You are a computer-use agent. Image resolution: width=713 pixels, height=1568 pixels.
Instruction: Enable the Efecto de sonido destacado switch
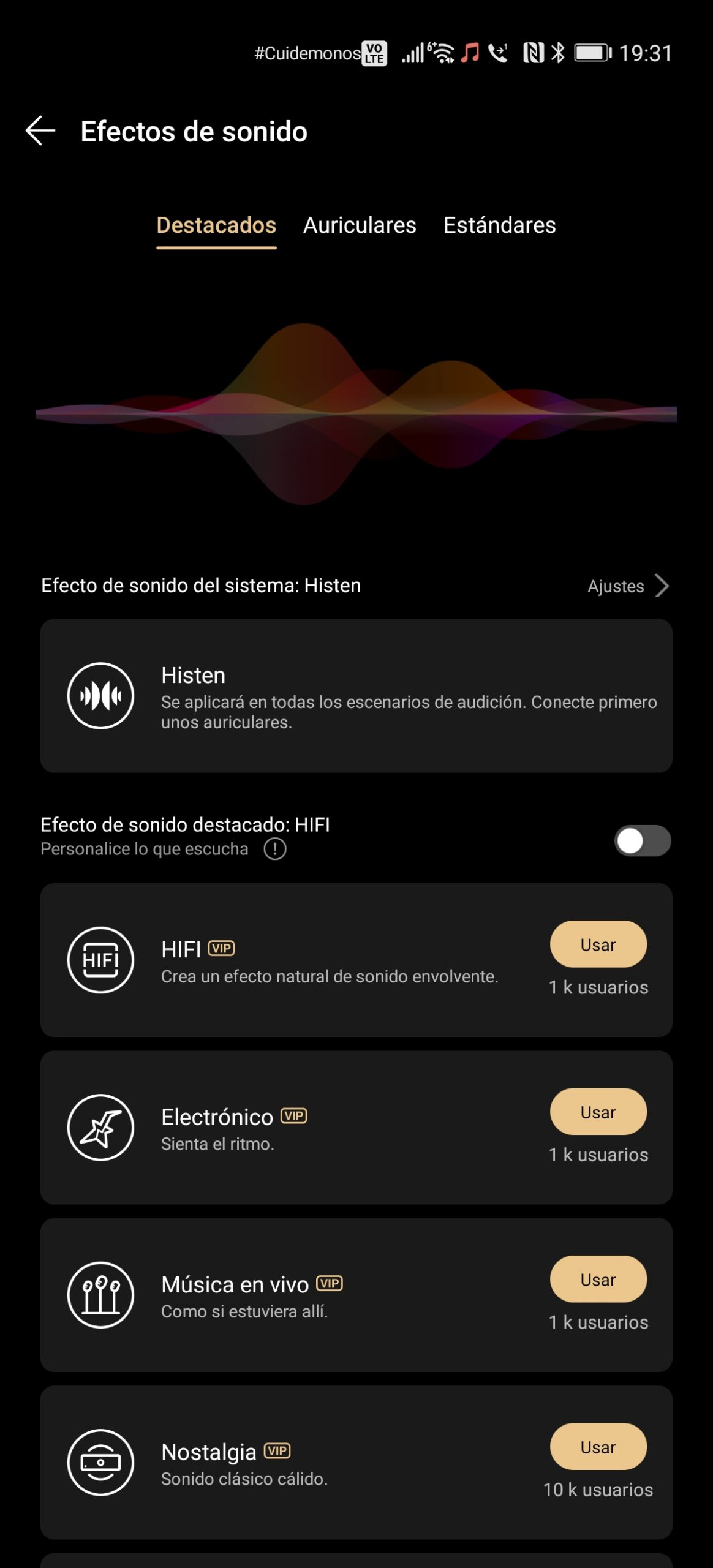tap(642, 841)
